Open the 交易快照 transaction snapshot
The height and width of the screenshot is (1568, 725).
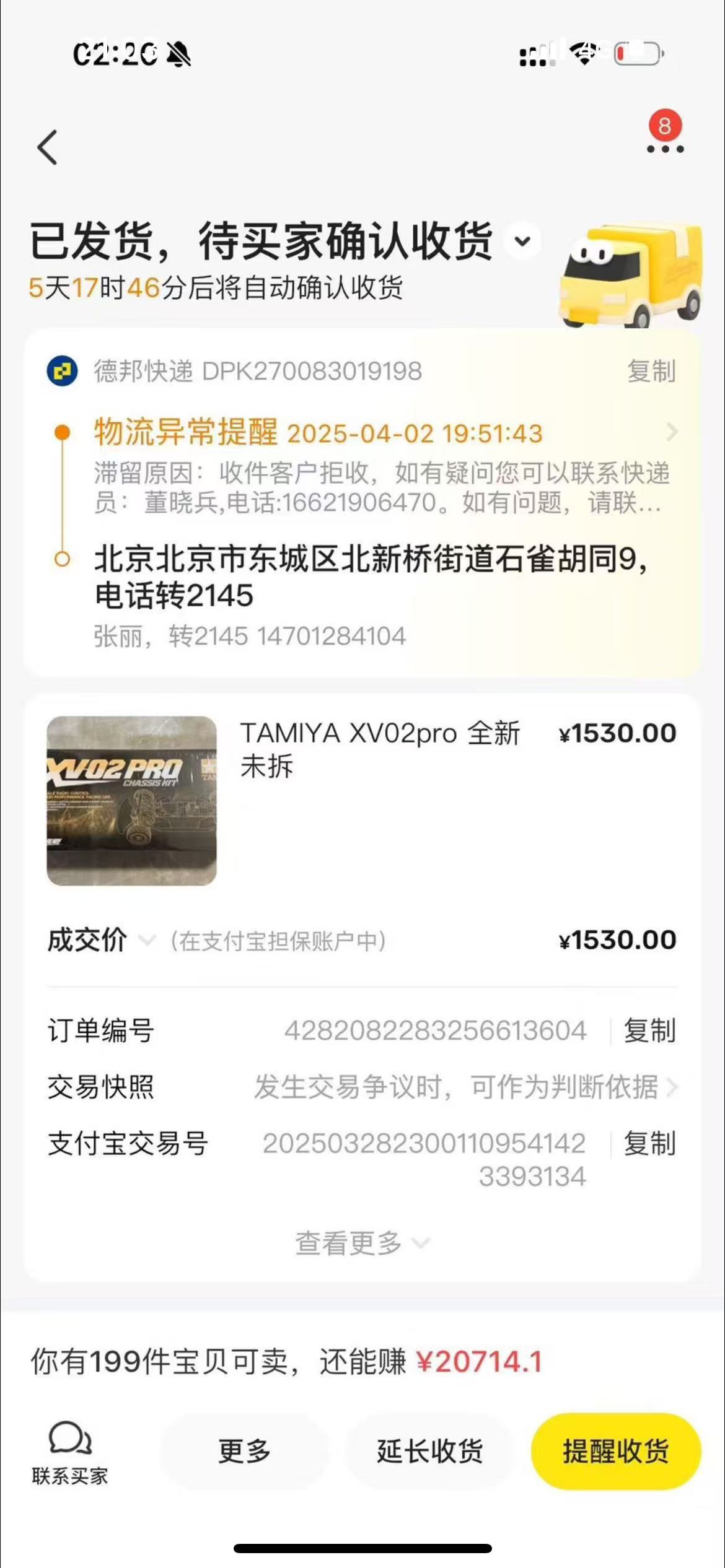[x=362, y=1087]
